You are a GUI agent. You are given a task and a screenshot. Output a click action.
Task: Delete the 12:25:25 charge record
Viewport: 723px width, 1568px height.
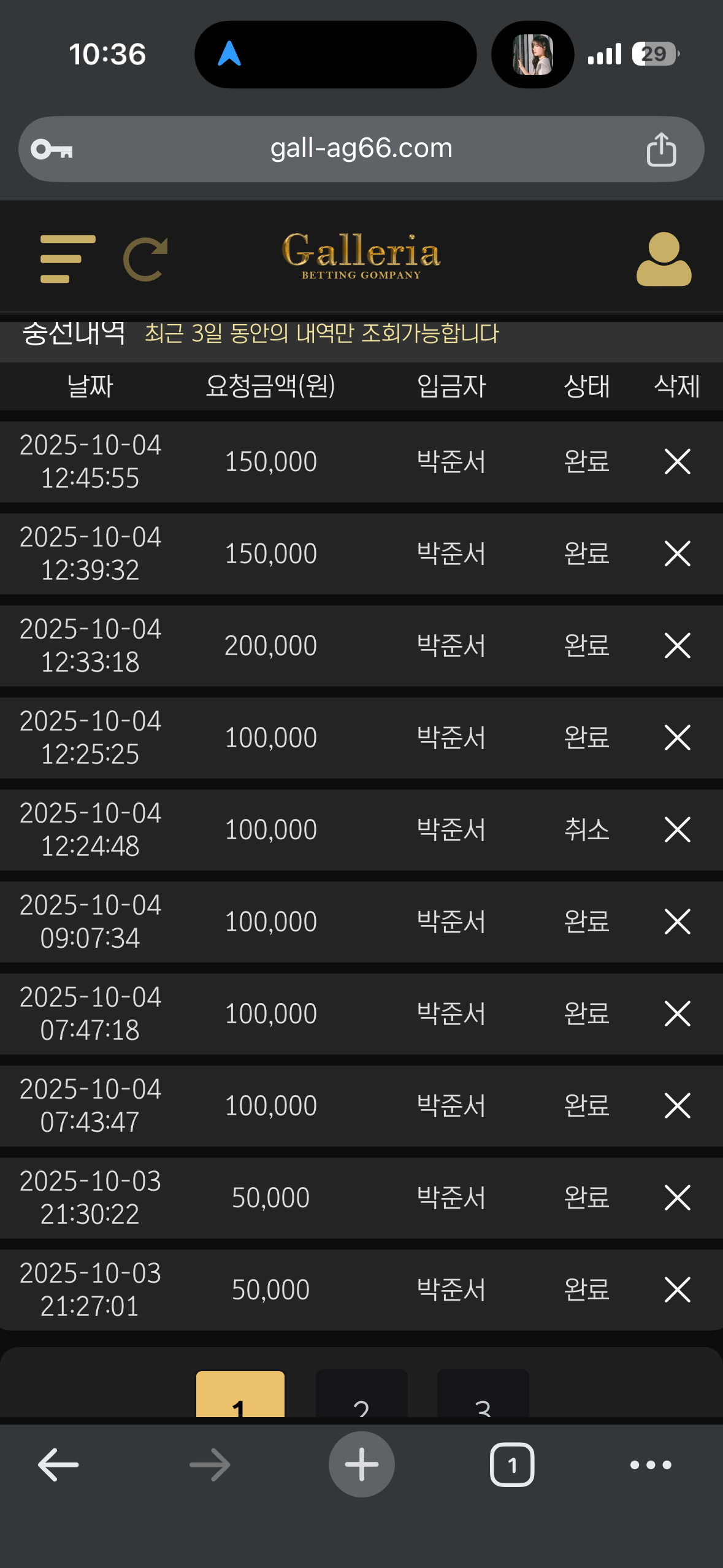click(x=677, y=738)
